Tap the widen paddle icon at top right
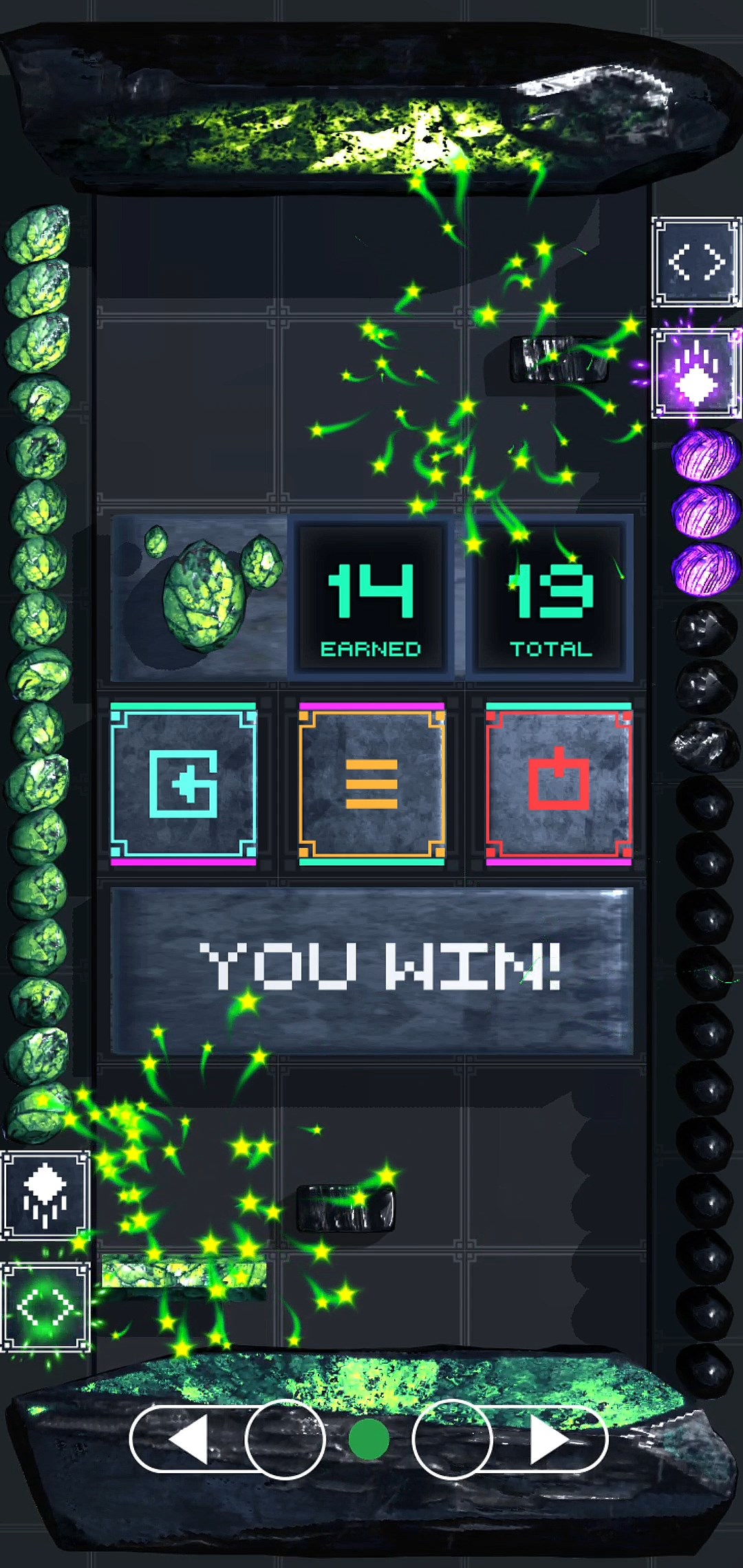Viewport: 743px width, 1568px height. 697,261
